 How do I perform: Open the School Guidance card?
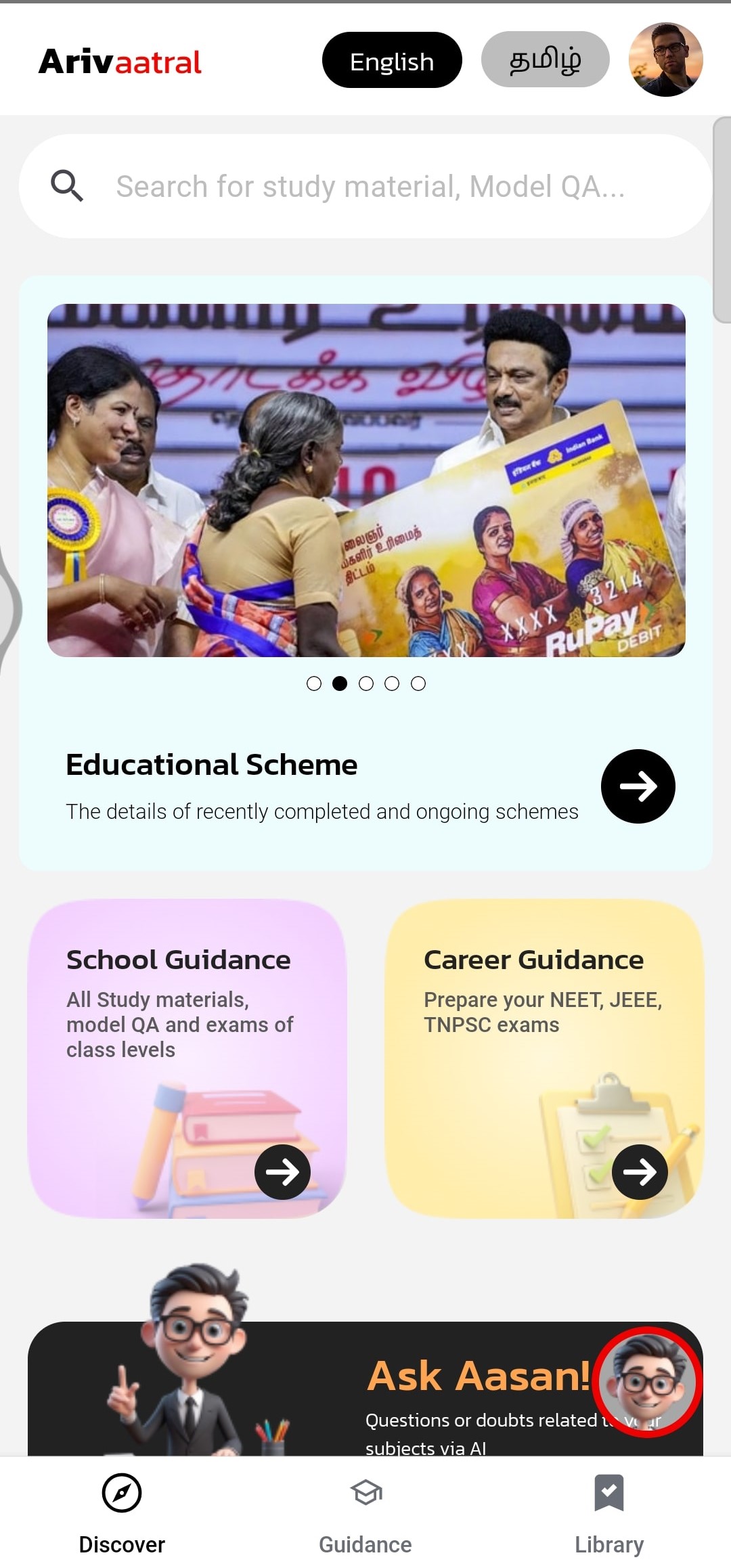[x=187, y=1059]
